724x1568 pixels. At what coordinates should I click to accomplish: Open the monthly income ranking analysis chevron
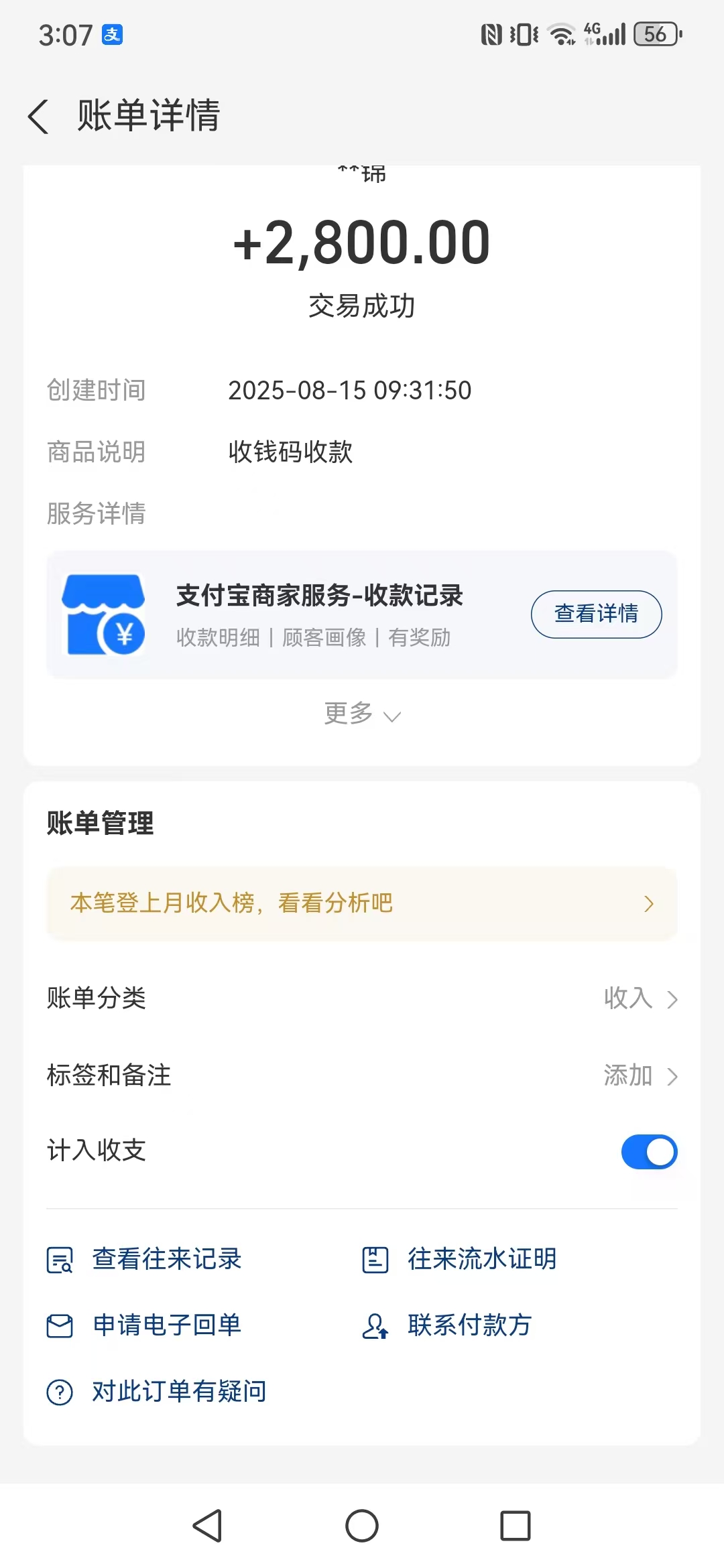tap(648, 904)
